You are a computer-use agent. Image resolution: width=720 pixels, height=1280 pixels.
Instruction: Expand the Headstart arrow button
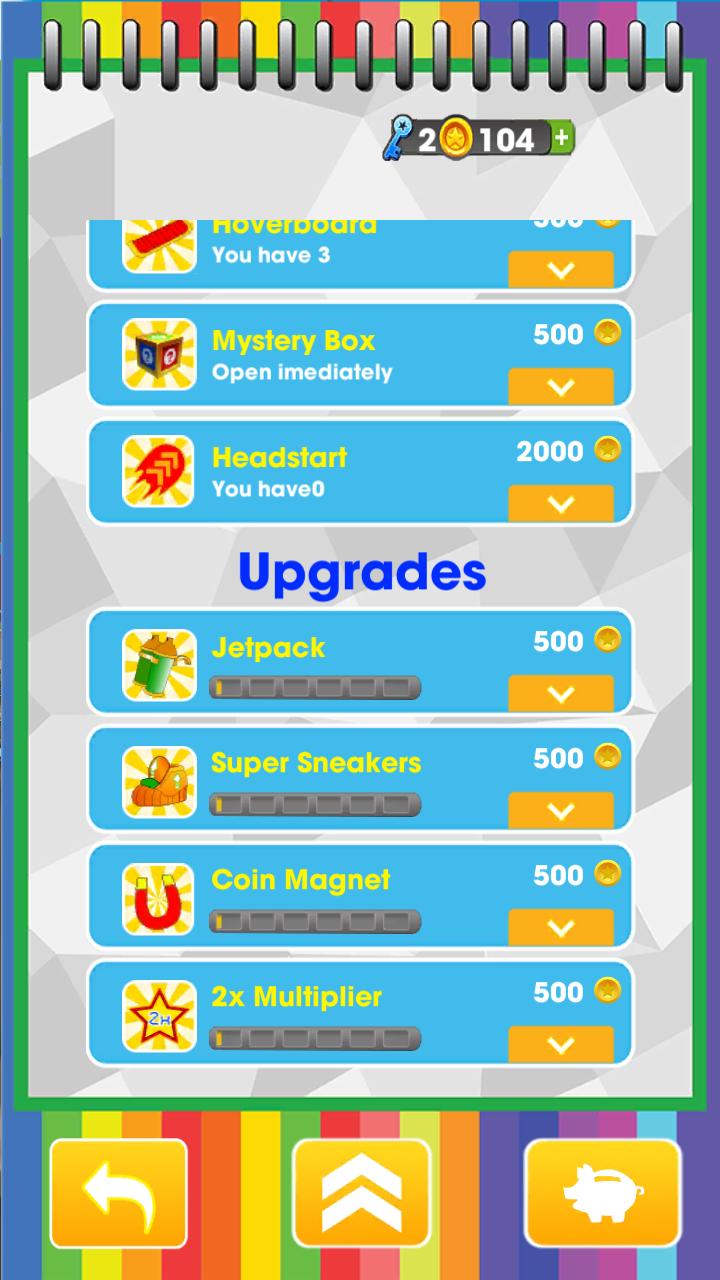(x=561, y=504)
